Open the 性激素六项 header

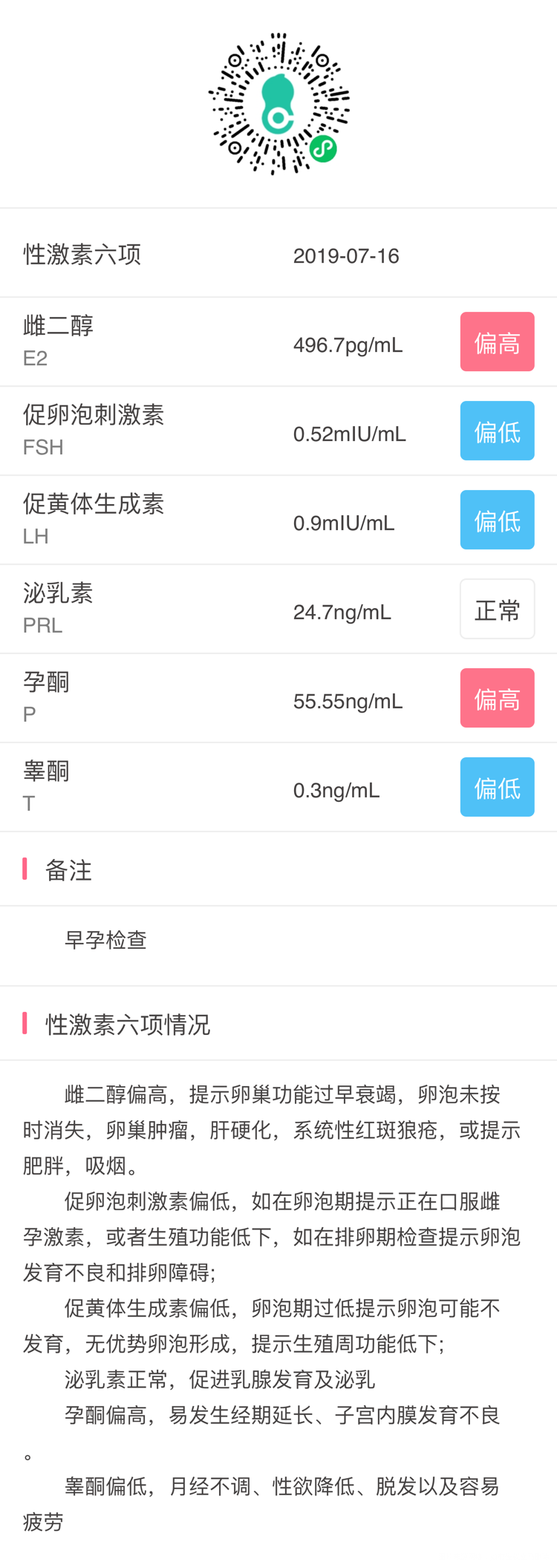click(x=82, y=255)
